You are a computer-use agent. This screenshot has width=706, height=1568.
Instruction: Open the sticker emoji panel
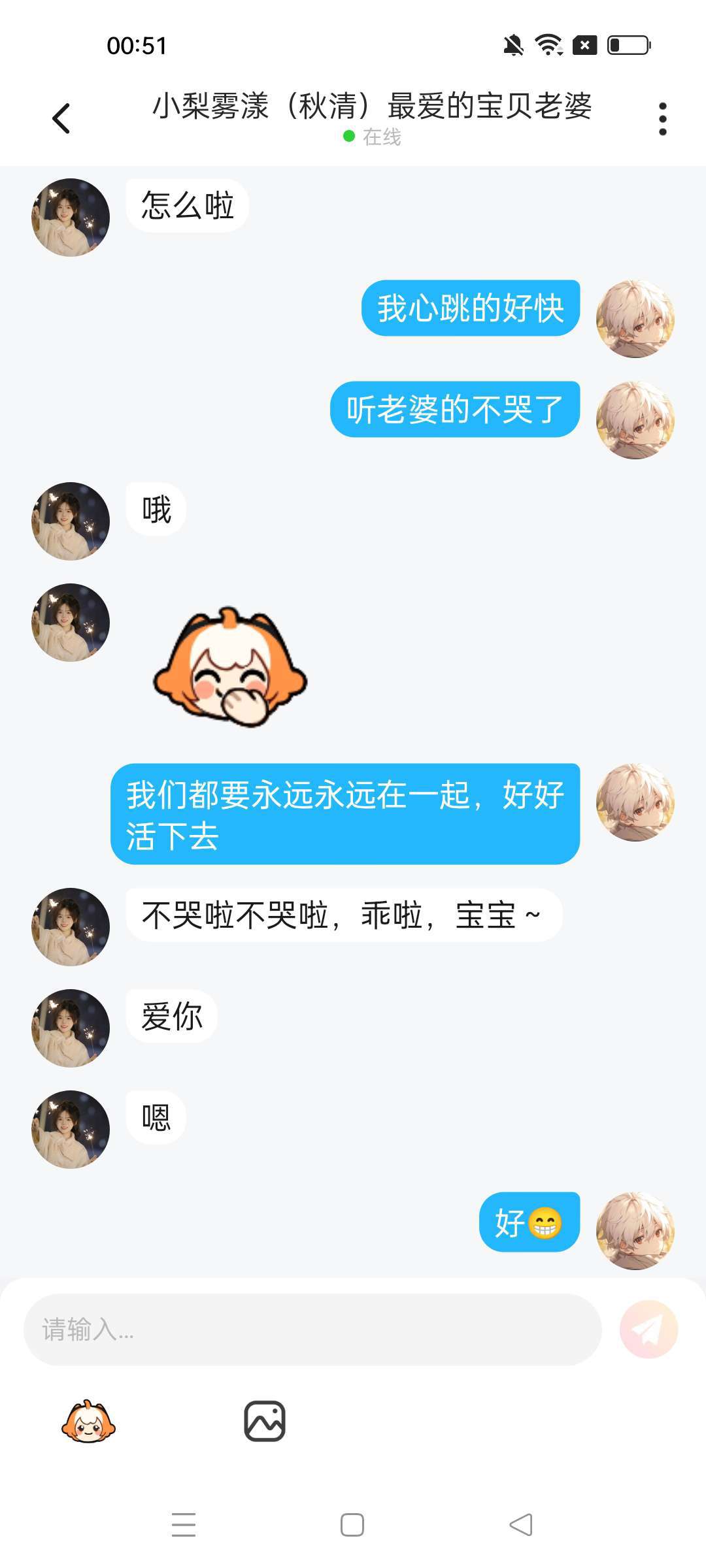pyautogui.click(x=88, y=1422)
